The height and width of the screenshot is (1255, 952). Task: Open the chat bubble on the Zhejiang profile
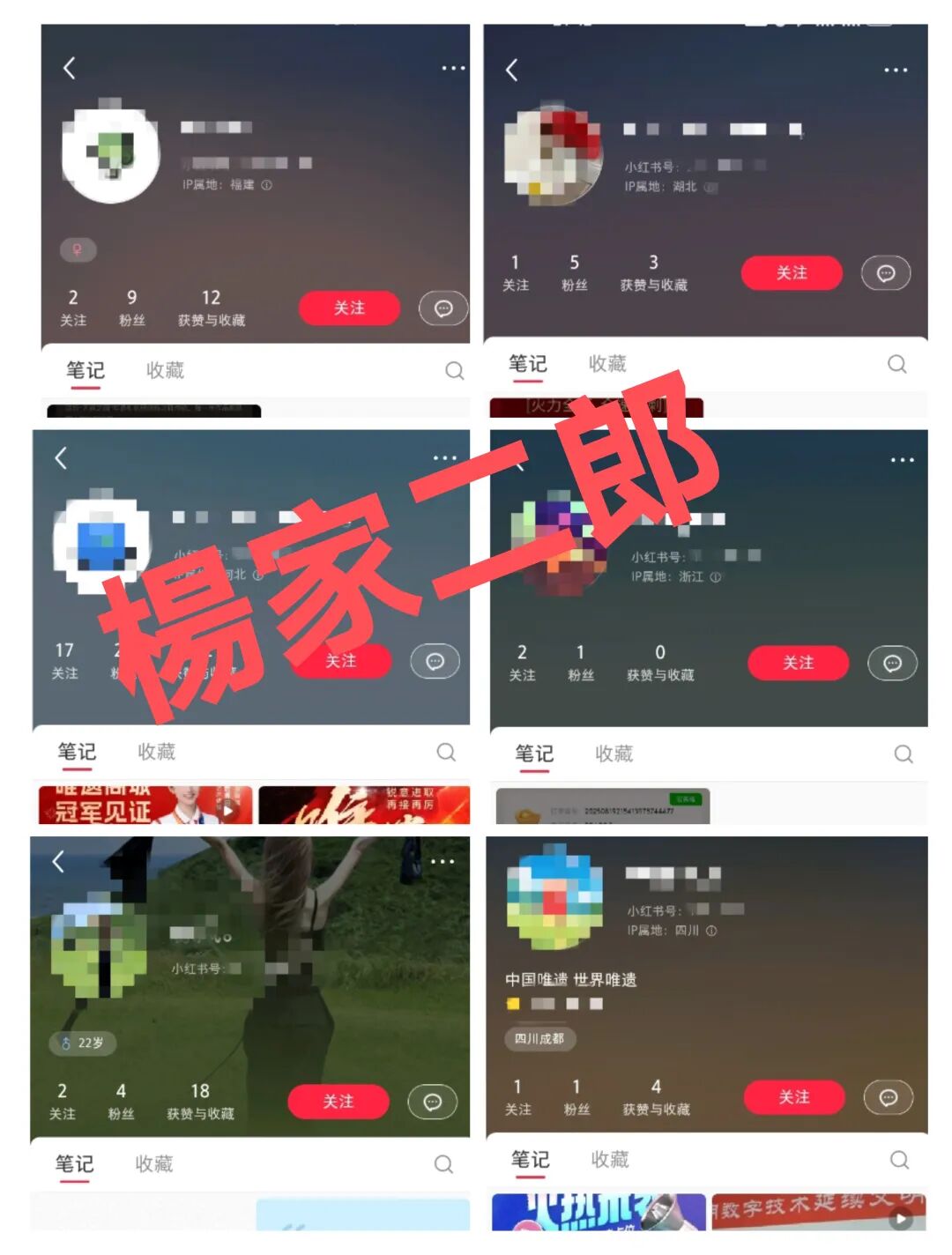pos(894,662)
